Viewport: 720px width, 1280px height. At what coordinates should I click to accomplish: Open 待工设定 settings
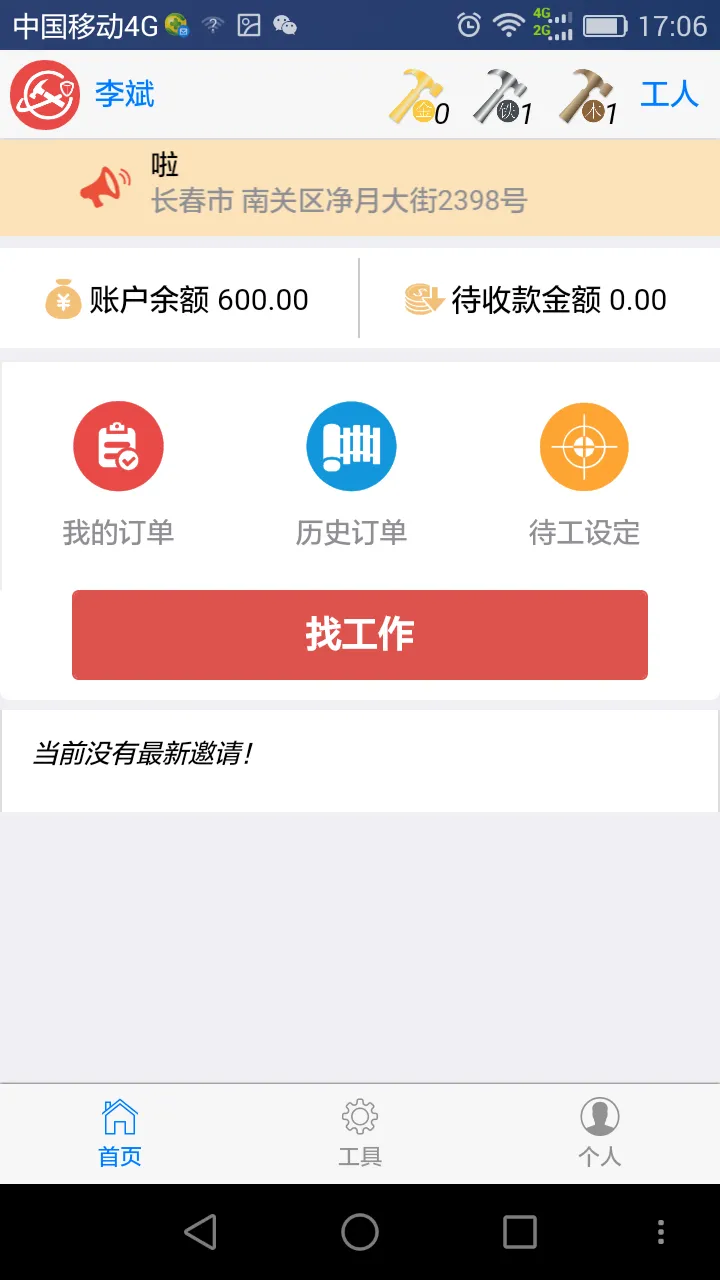584,475
